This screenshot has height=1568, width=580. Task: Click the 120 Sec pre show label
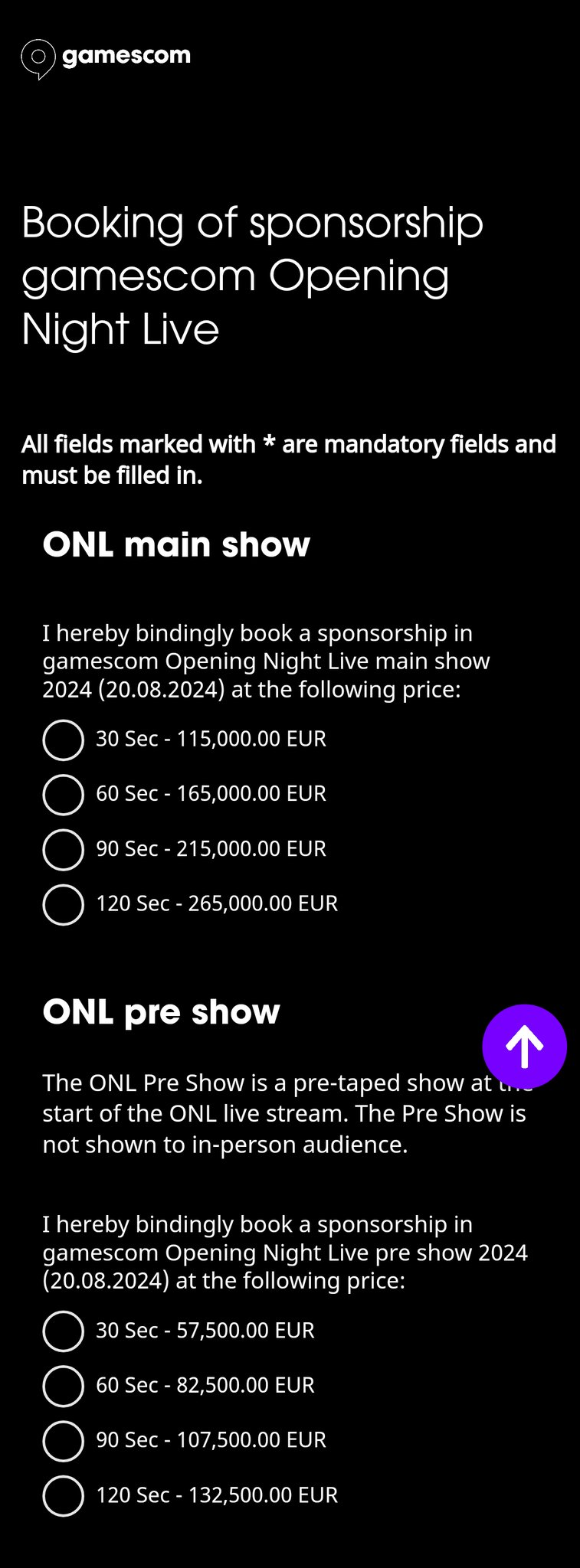click(x=217, y=1494)
